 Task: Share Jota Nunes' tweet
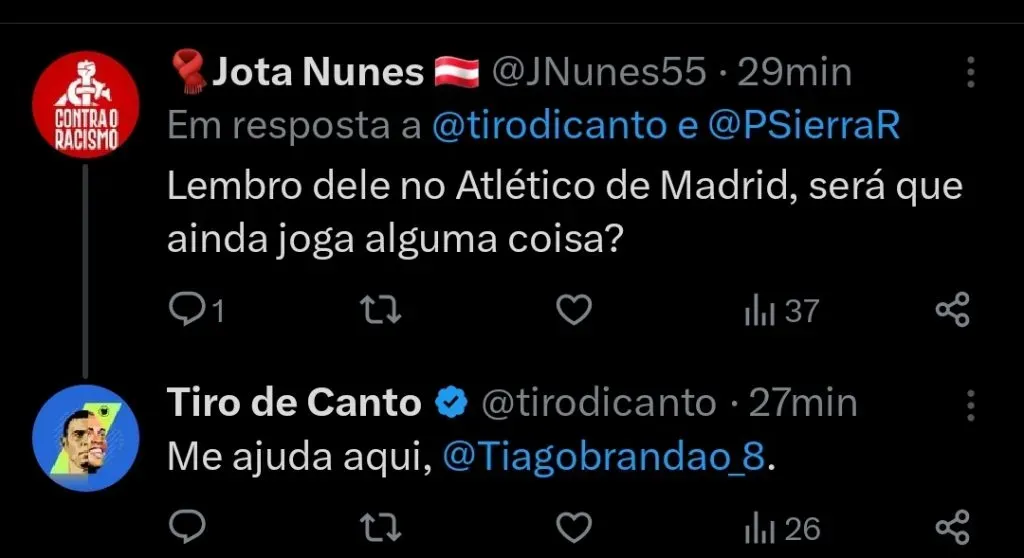click(x=952, y=311)
